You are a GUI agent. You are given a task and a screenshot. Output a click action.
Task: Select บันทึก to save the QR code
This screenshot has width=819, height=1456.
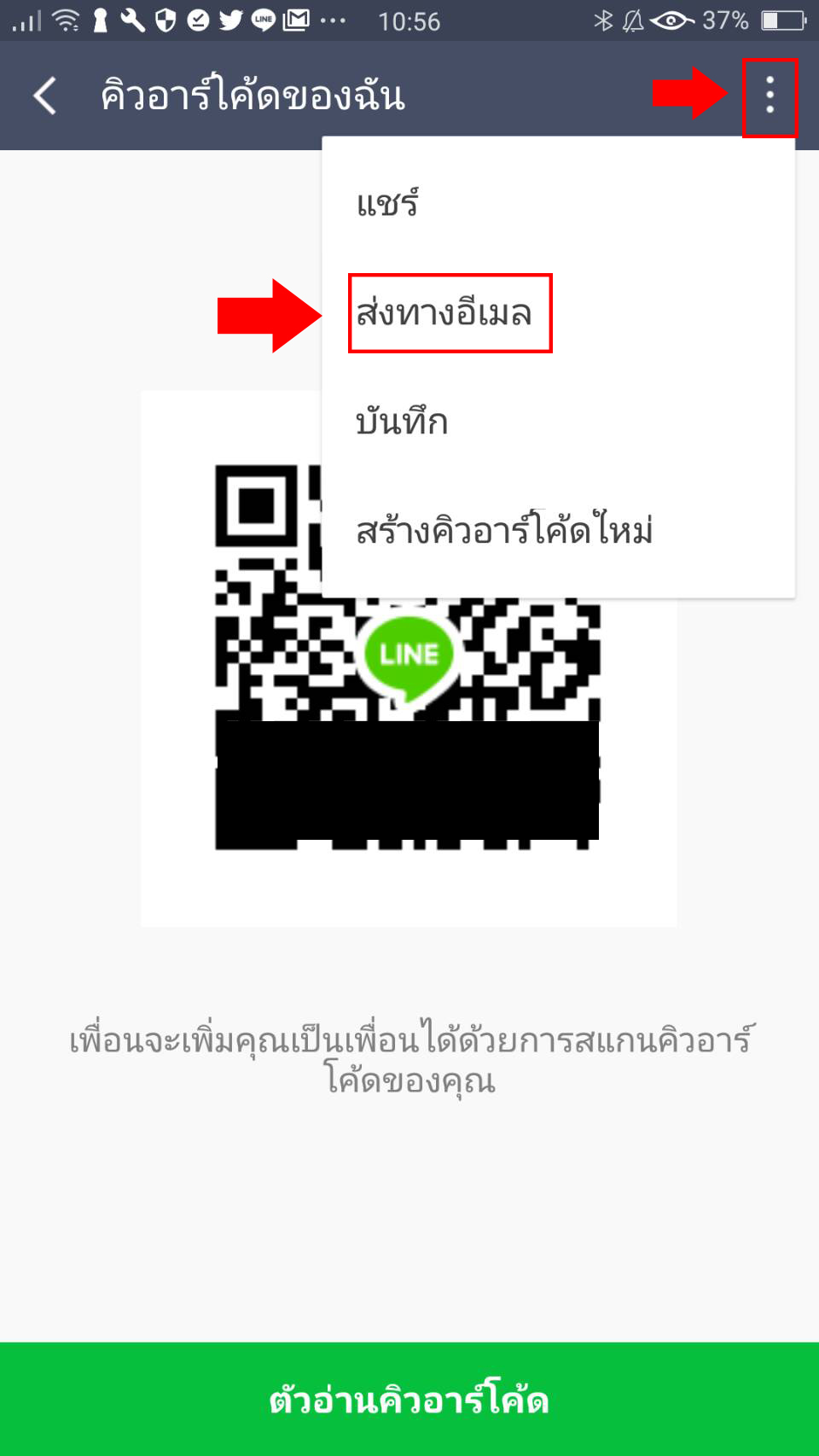pyautogui.click(x=402, y=422)
